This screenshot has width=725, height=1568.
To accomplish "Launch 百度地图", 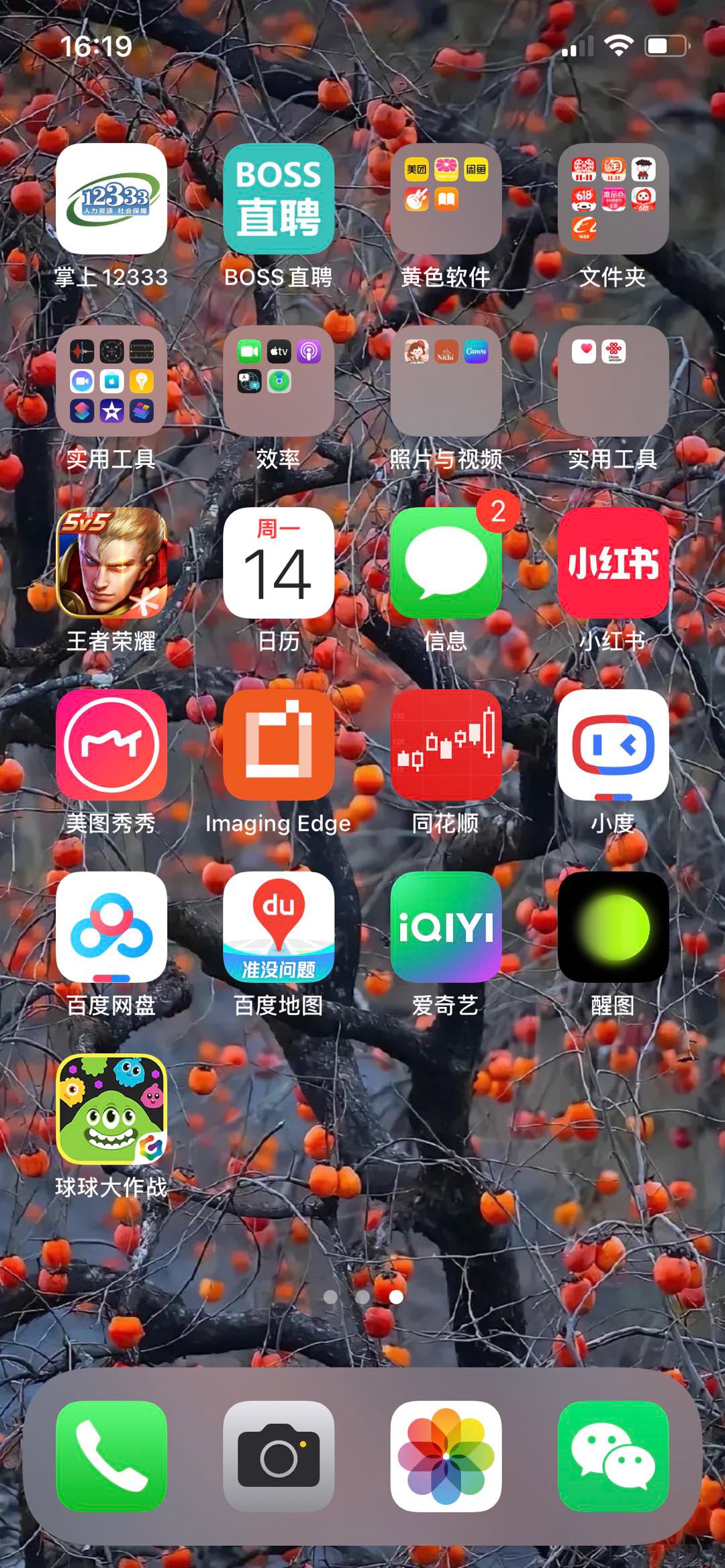I will (279, 927).
